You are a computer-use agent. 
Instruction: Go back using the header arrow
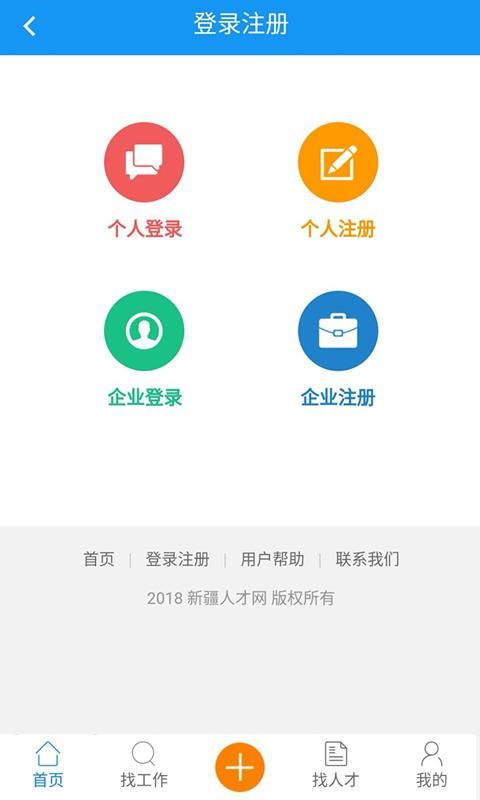(x=30, y=26)
